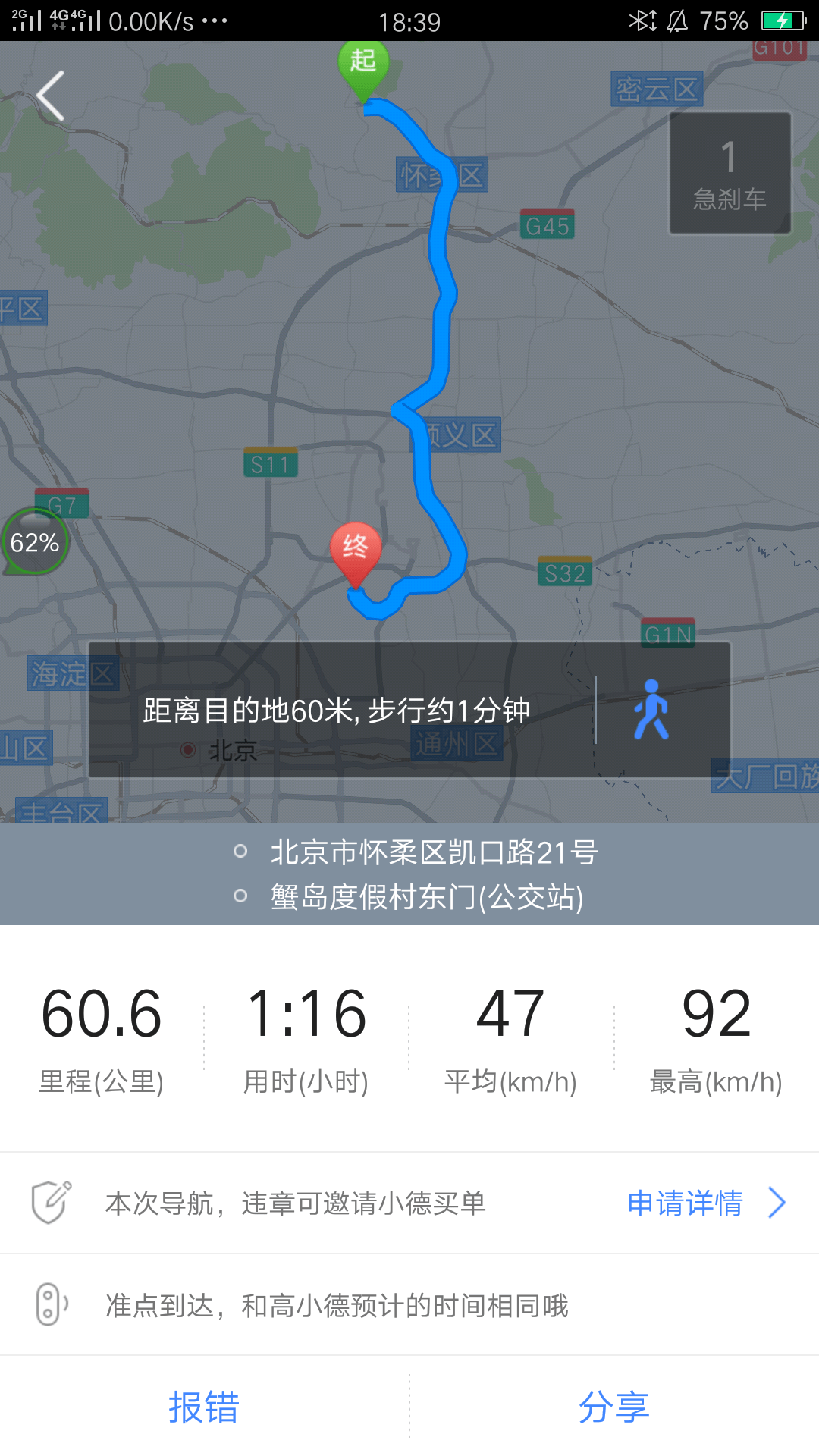The height and width of the screenshot is (1456, 819).
Task: Tap the 62% floating bubble
Action: (x=35, y=541)
